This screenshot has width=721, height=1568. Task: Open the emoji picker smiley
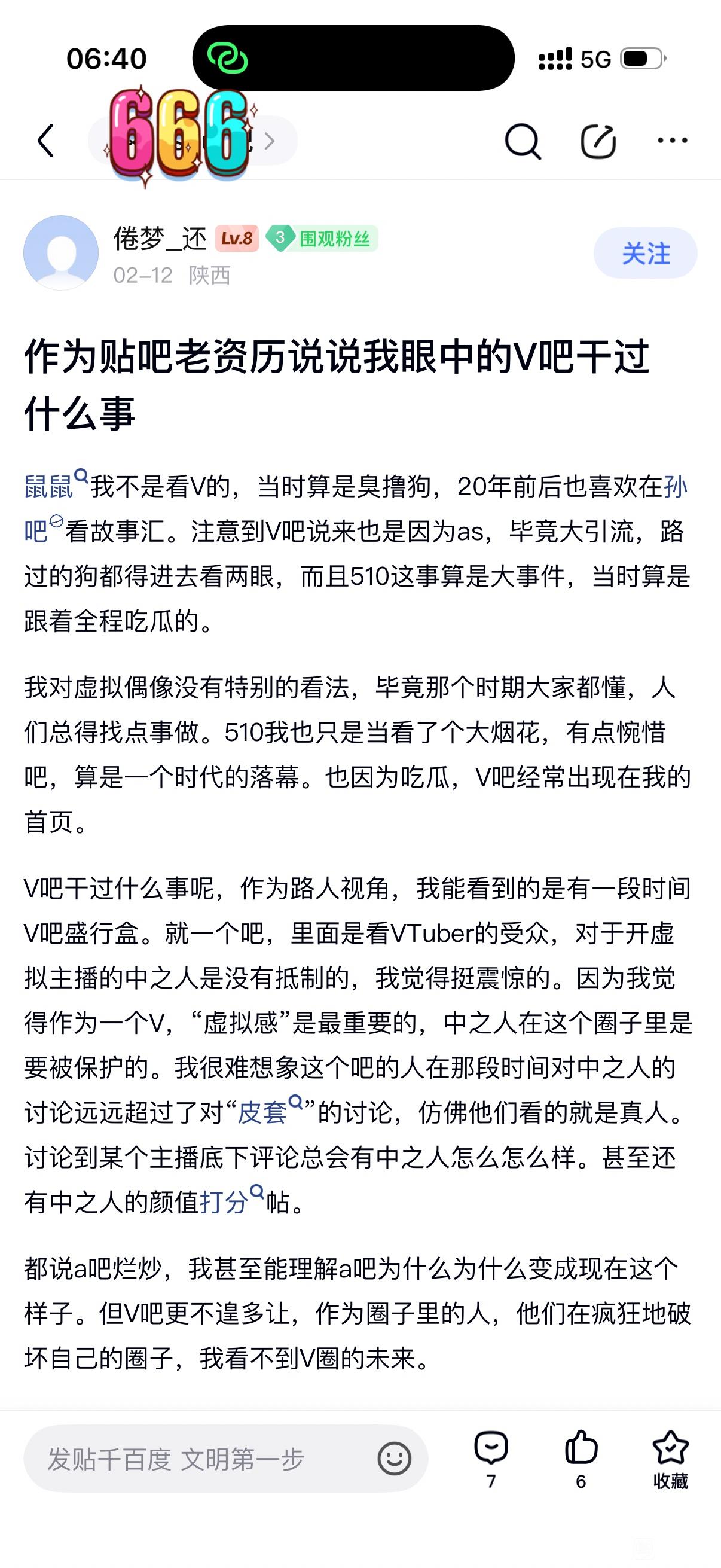pyautogui.click(x=394, y=1459)
